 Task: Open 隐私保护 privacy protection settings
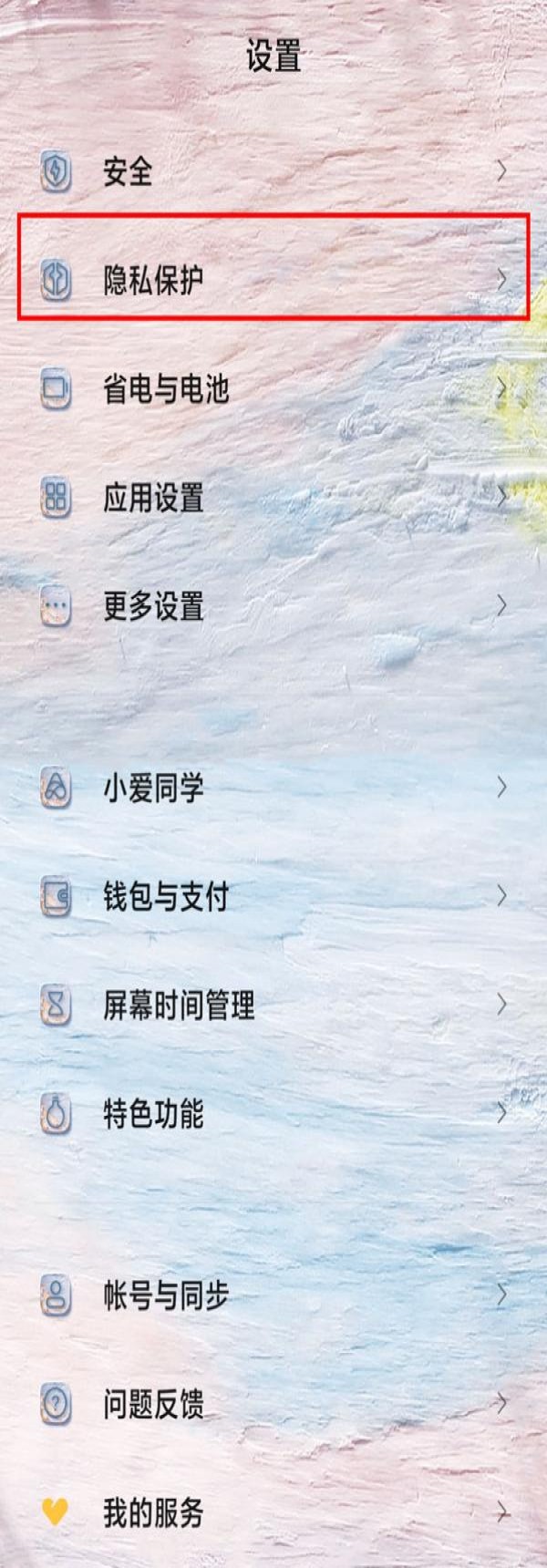tap(273, 279)
